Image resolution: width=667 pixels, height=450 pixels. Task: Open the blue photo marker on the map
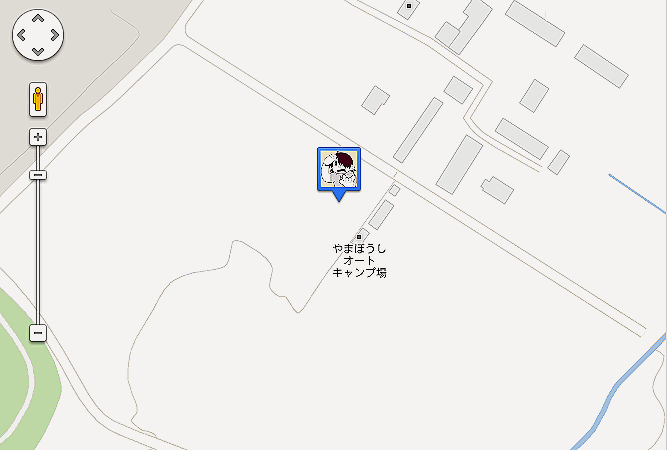(339, 169)
